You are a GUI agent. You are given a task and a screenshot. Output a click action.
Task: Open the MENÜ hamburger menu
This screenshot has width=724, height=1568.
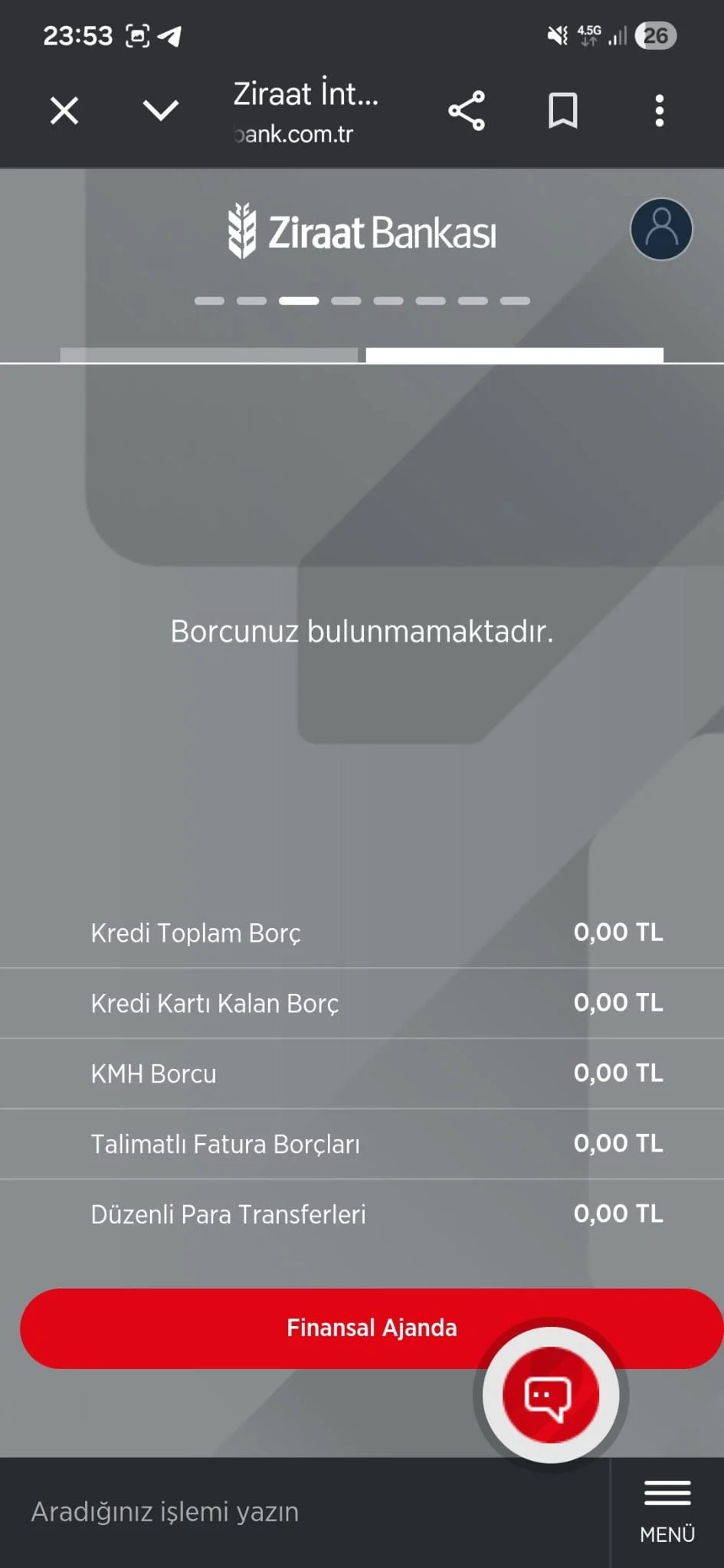[667, 1512]
